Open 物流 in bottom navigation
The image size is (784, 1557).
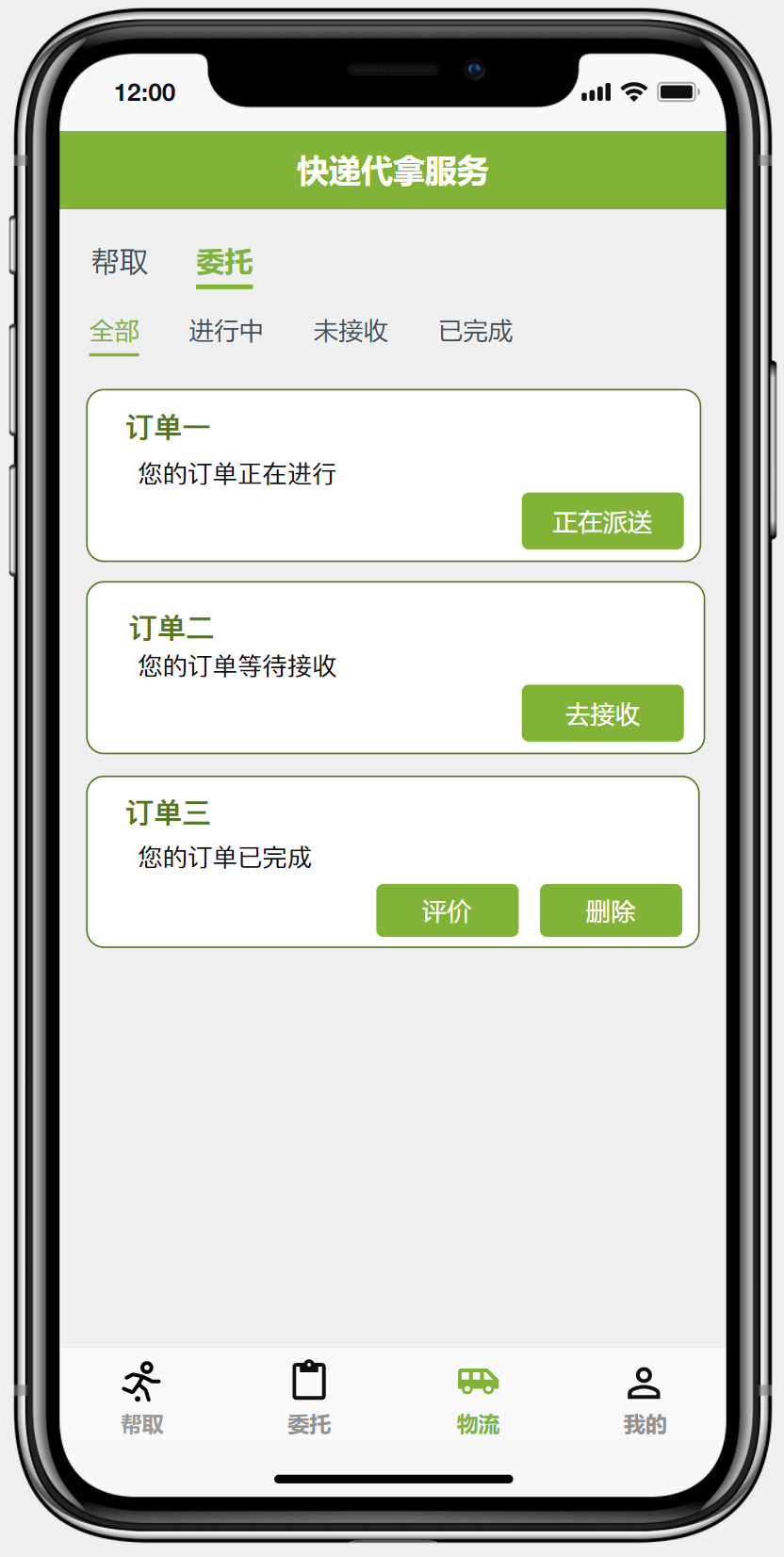click(478, 1398)
